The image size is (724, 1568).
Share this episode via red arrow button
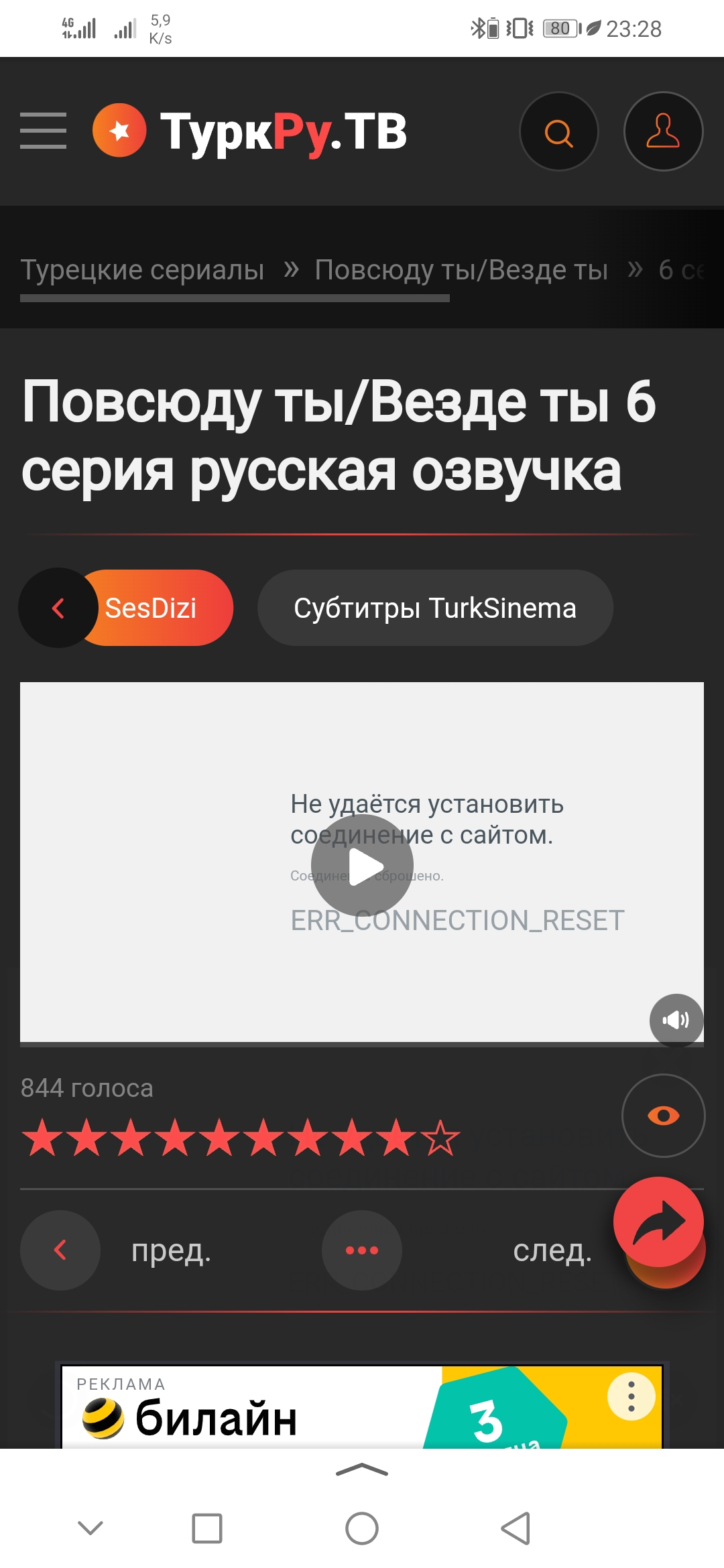click(x=658, y=1222)
